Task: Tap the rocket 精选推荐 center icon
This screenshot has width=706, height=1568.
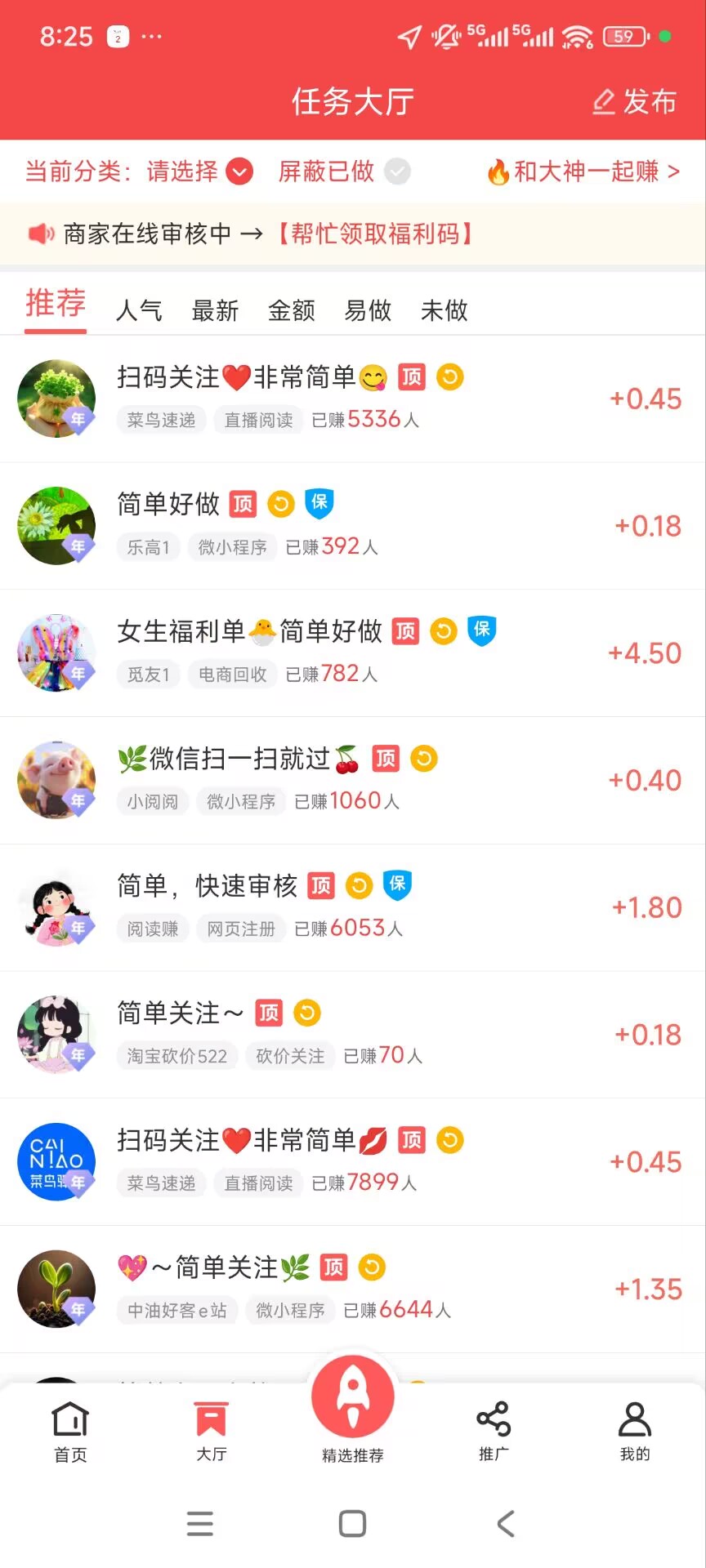Action: click(352, 1396)
